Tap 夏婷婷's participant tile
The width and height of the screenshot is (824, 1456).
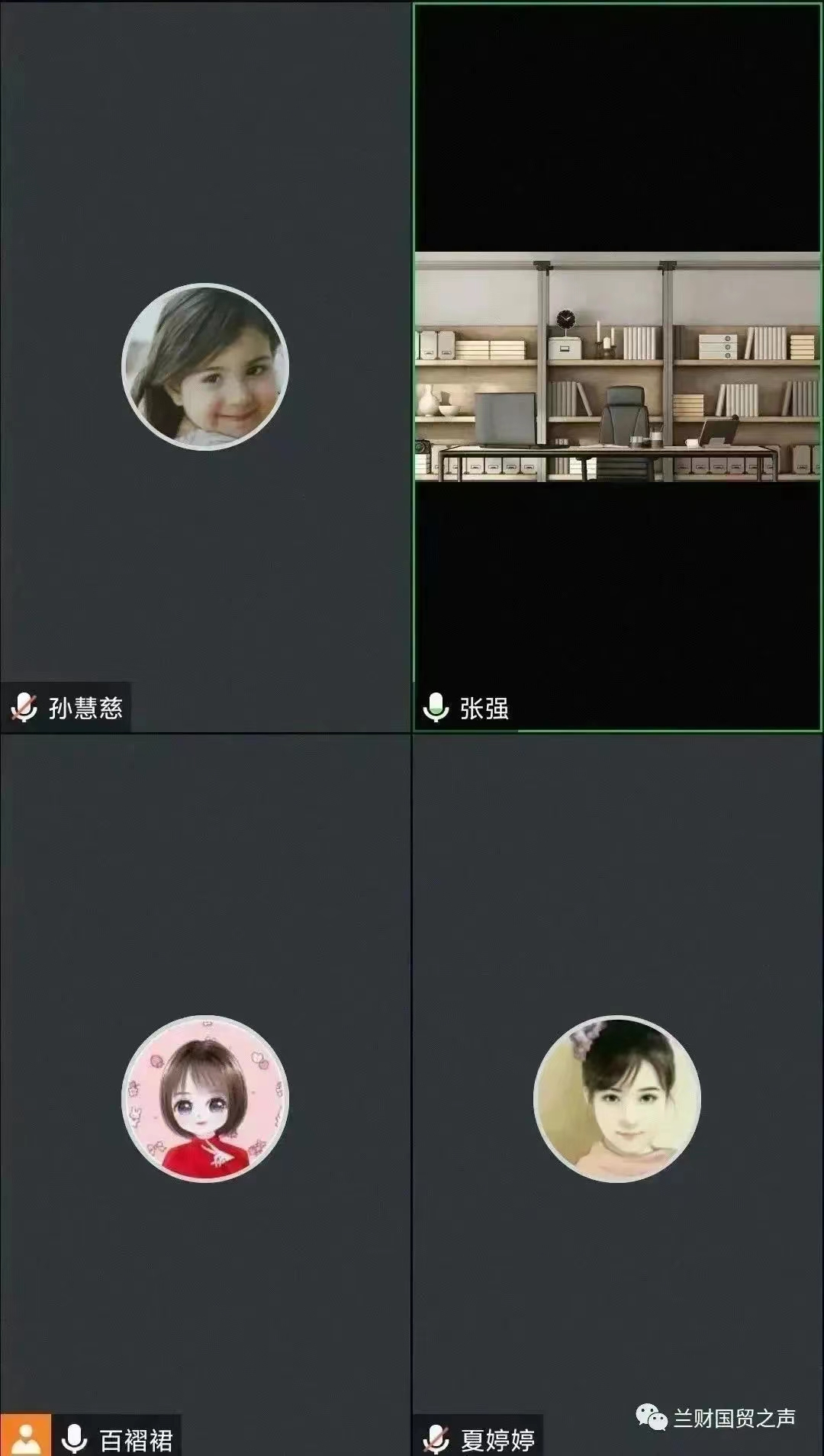click(617, 1098)
